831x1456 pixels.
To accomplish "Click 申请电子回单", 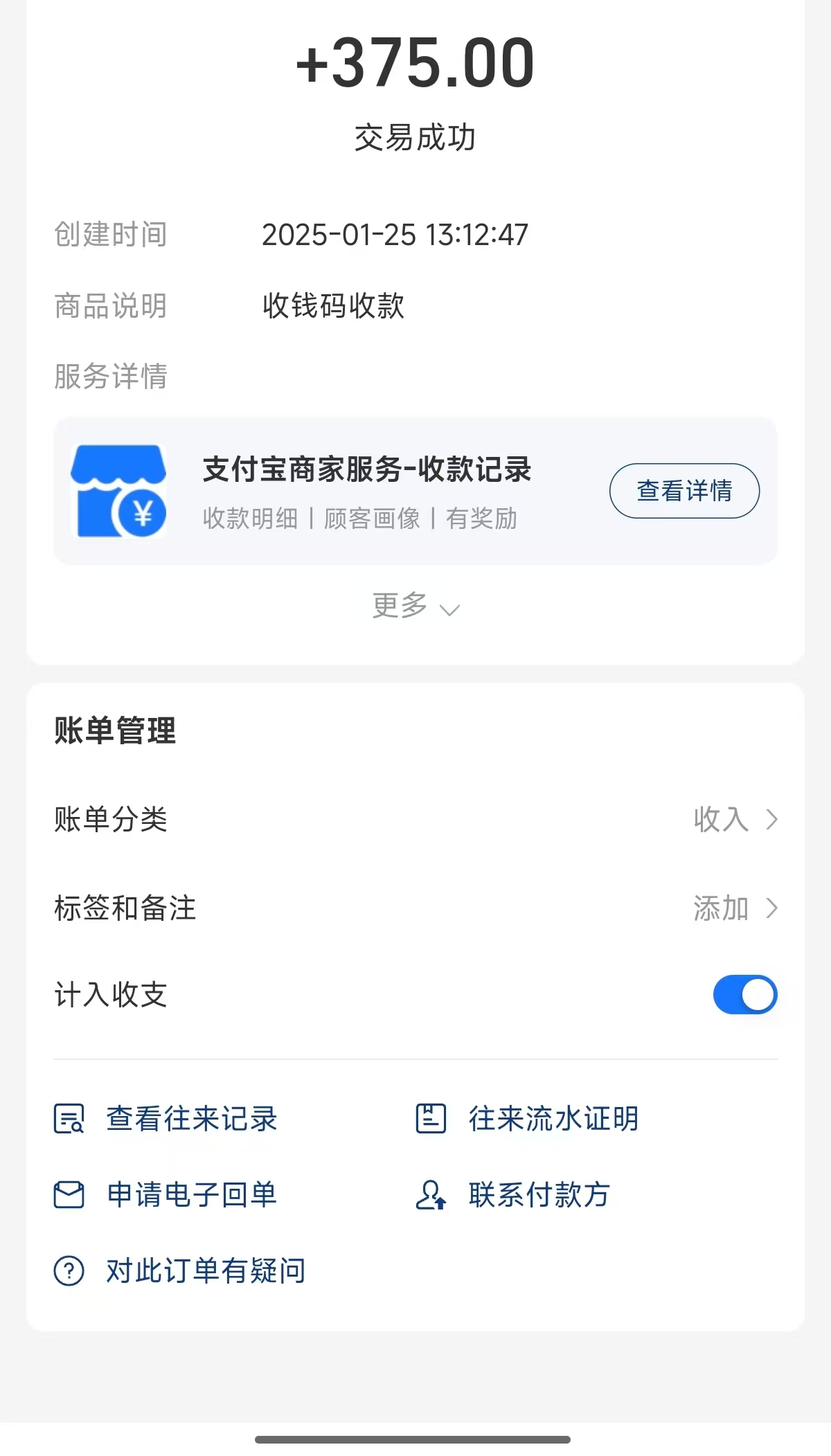I will point(191,1194).
